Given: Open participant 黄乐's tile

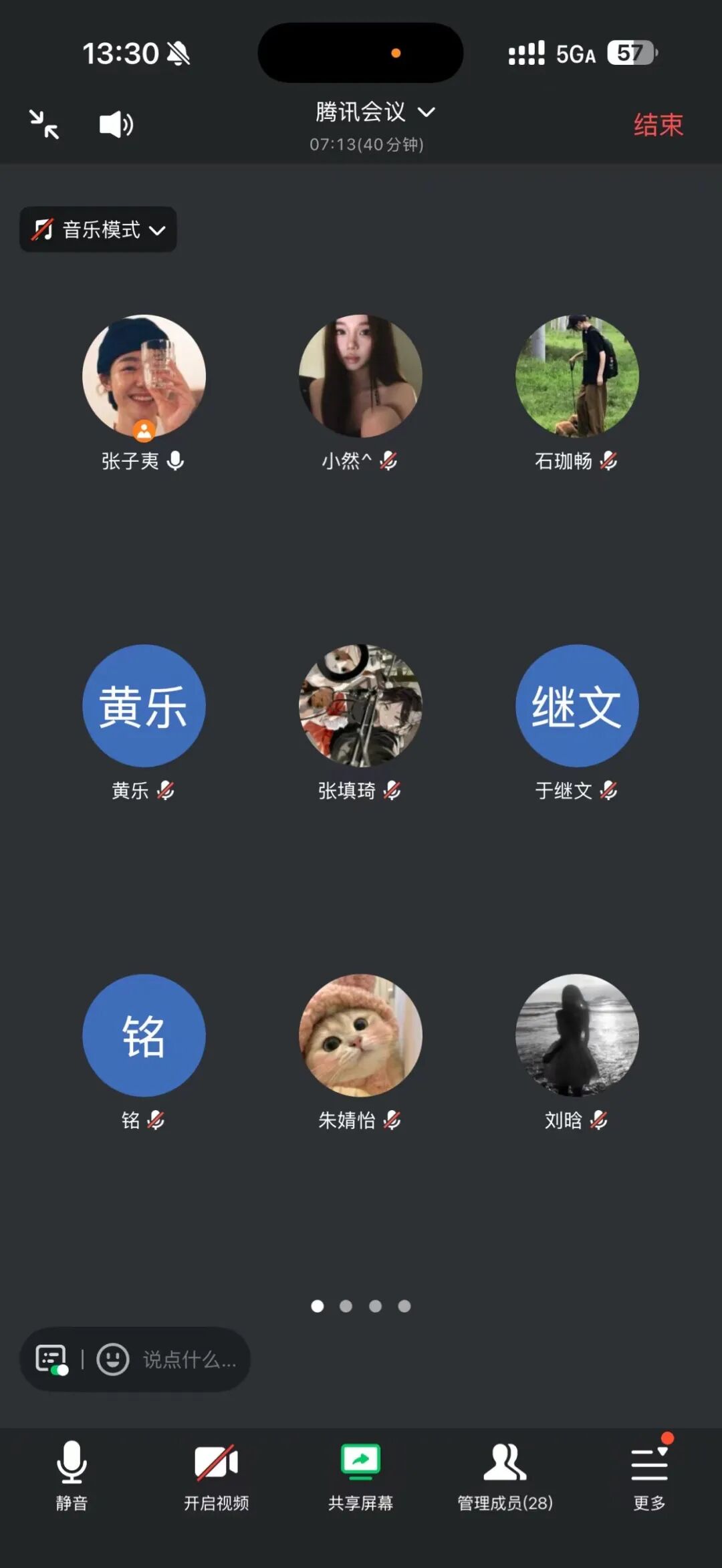Looking at the screenshot, I should [144, 706].
